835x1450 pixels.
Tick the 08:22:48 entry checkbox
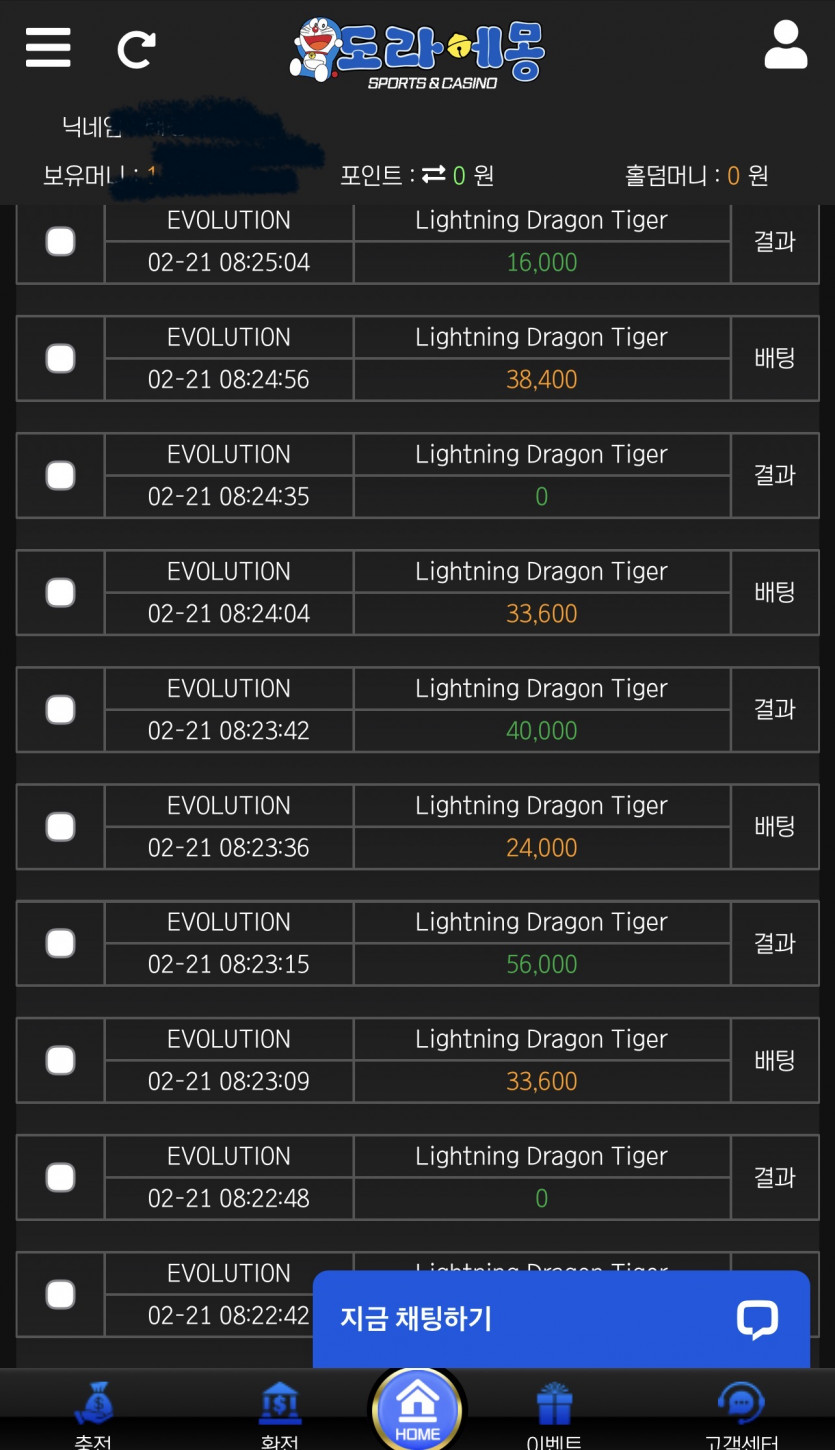61,1177
